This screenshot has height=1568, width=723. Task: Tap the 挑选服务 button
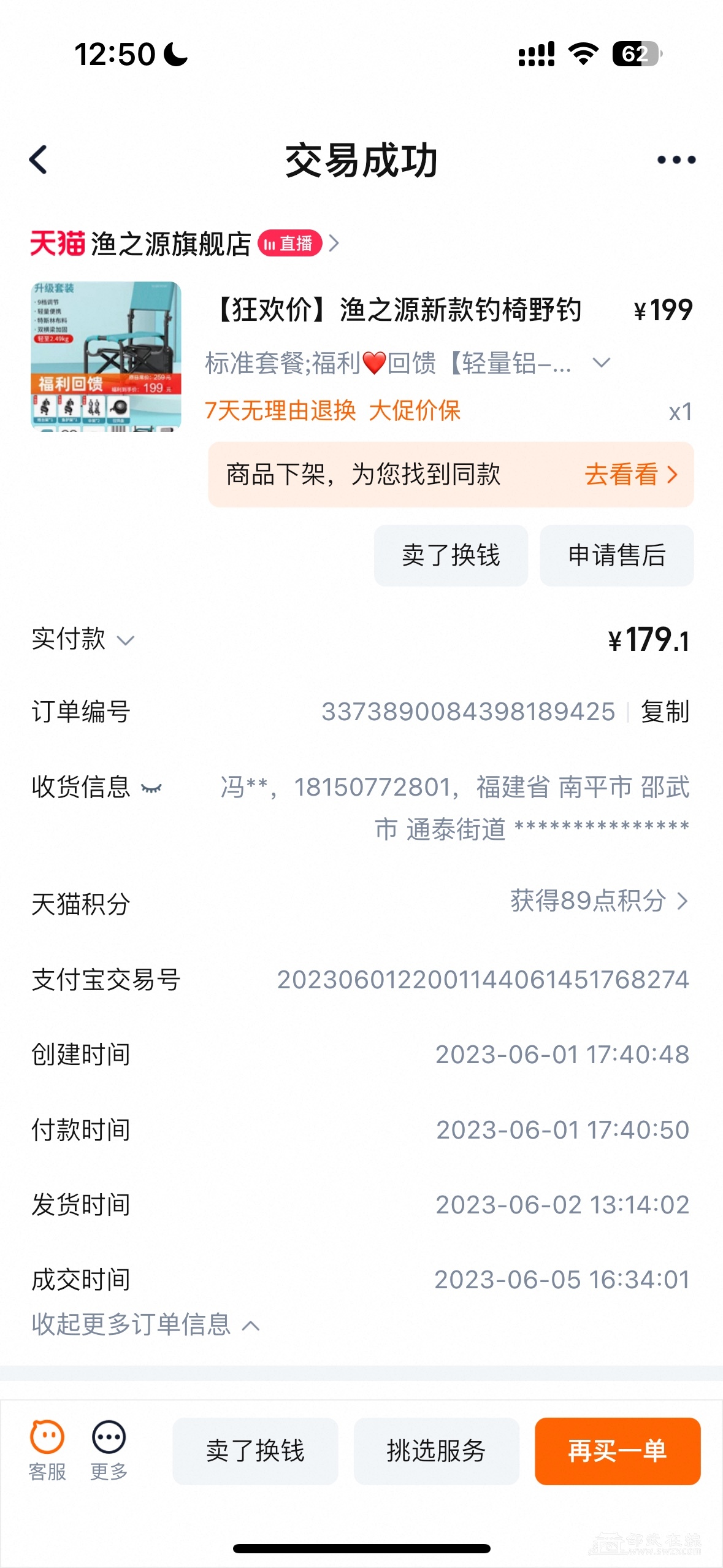pos(436,1451)
